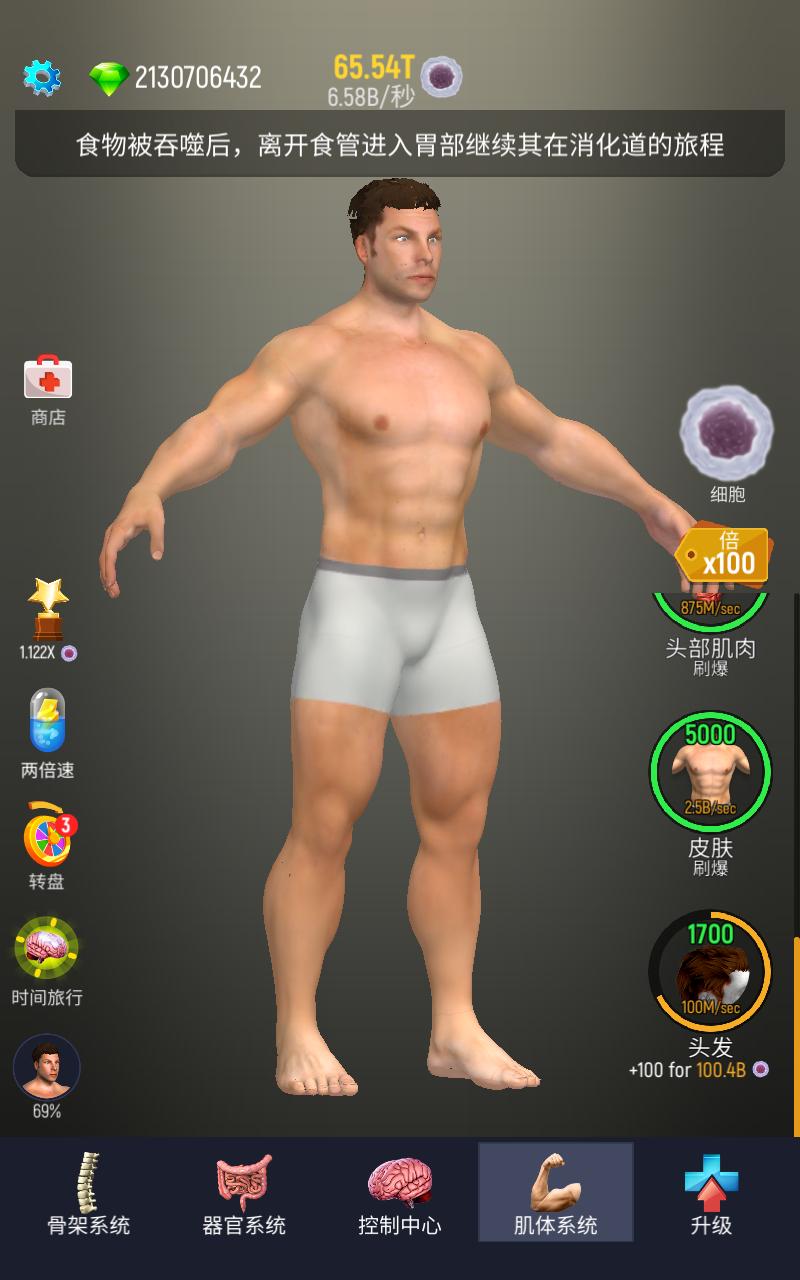Change the x100 purchase multiplier
This screenshot has width=800, height=1280.
722,556
